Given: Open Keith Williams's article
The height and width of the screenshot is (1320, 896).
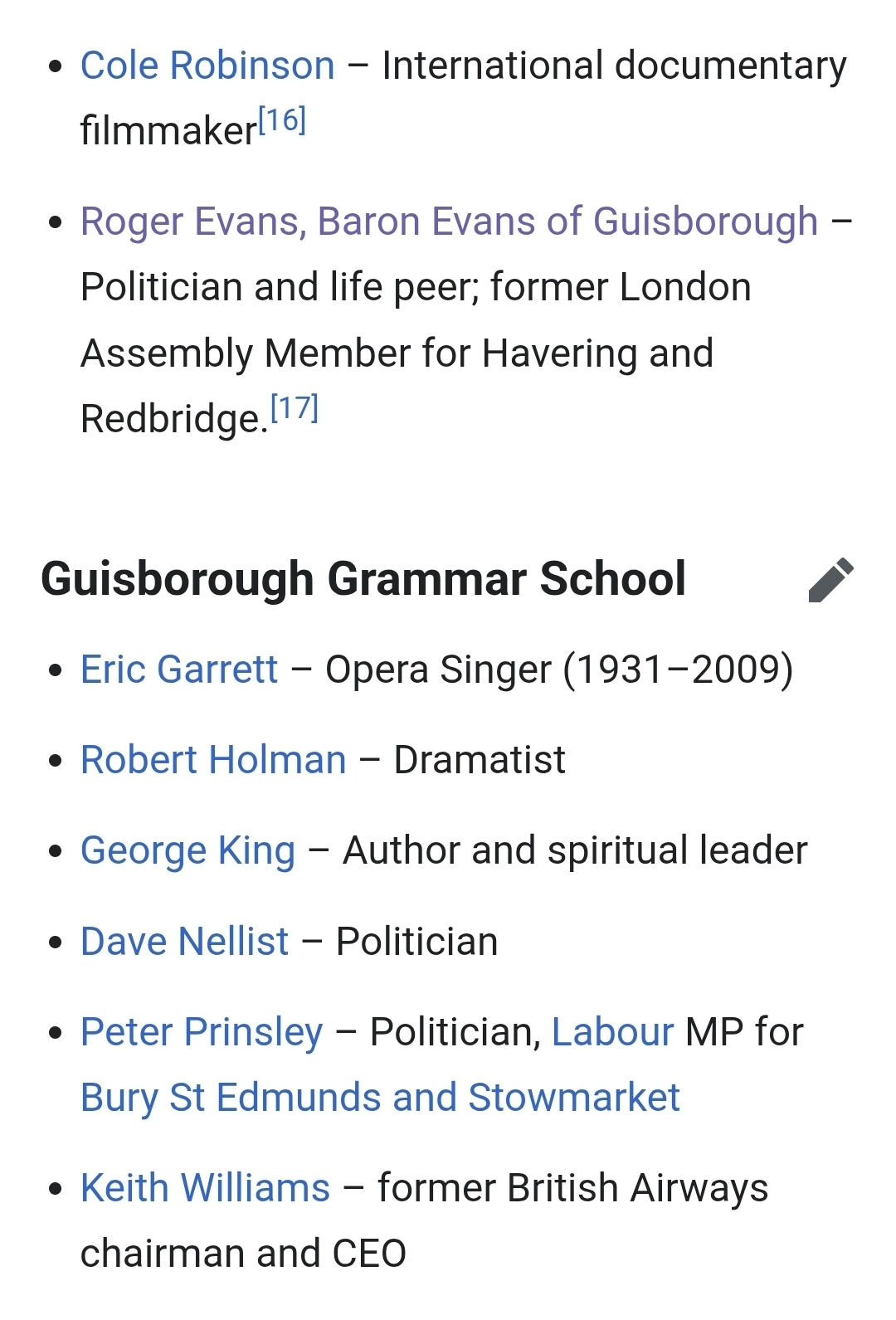Looking at the screenshot, I should 205,1188.
